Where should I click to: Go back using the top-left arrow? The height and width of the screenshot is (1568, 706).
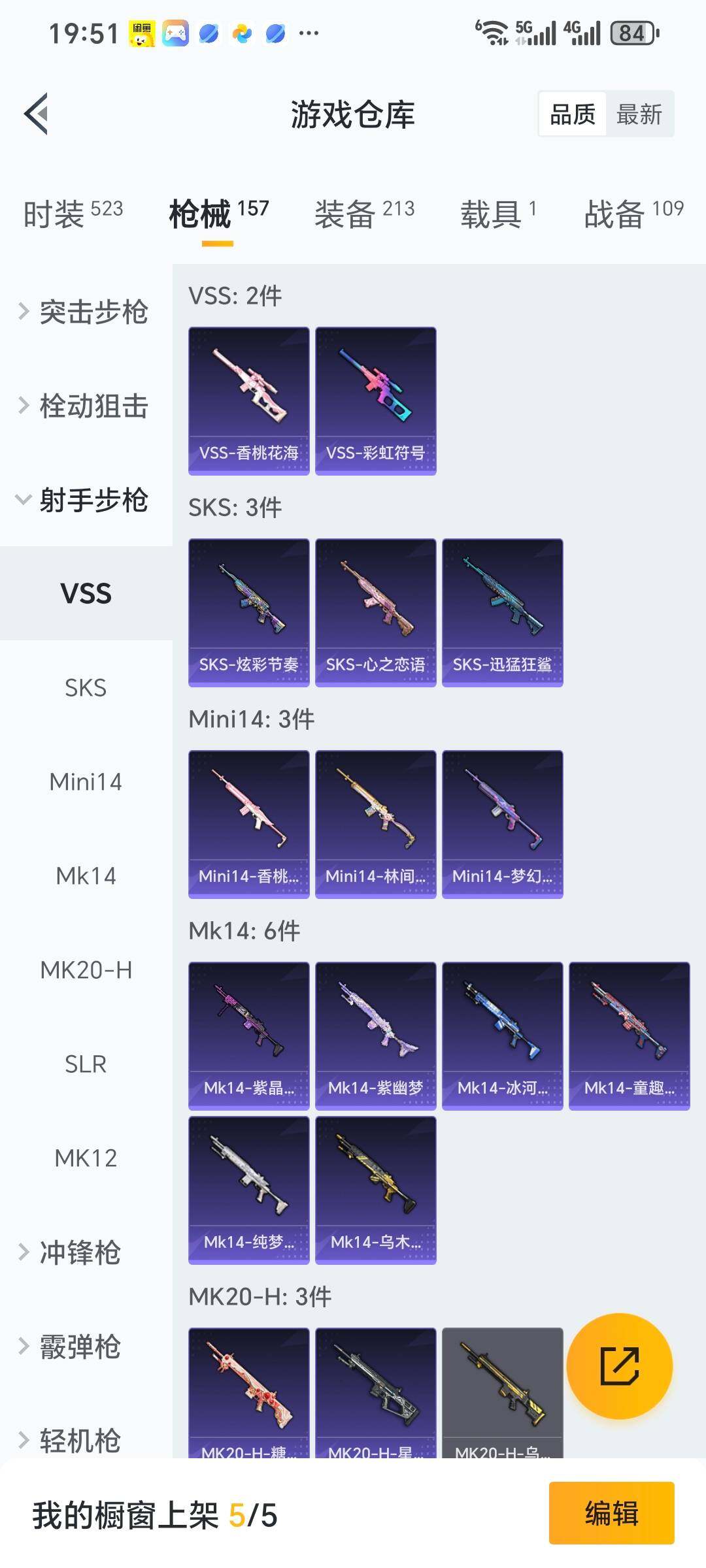click(x=37, y=114)
